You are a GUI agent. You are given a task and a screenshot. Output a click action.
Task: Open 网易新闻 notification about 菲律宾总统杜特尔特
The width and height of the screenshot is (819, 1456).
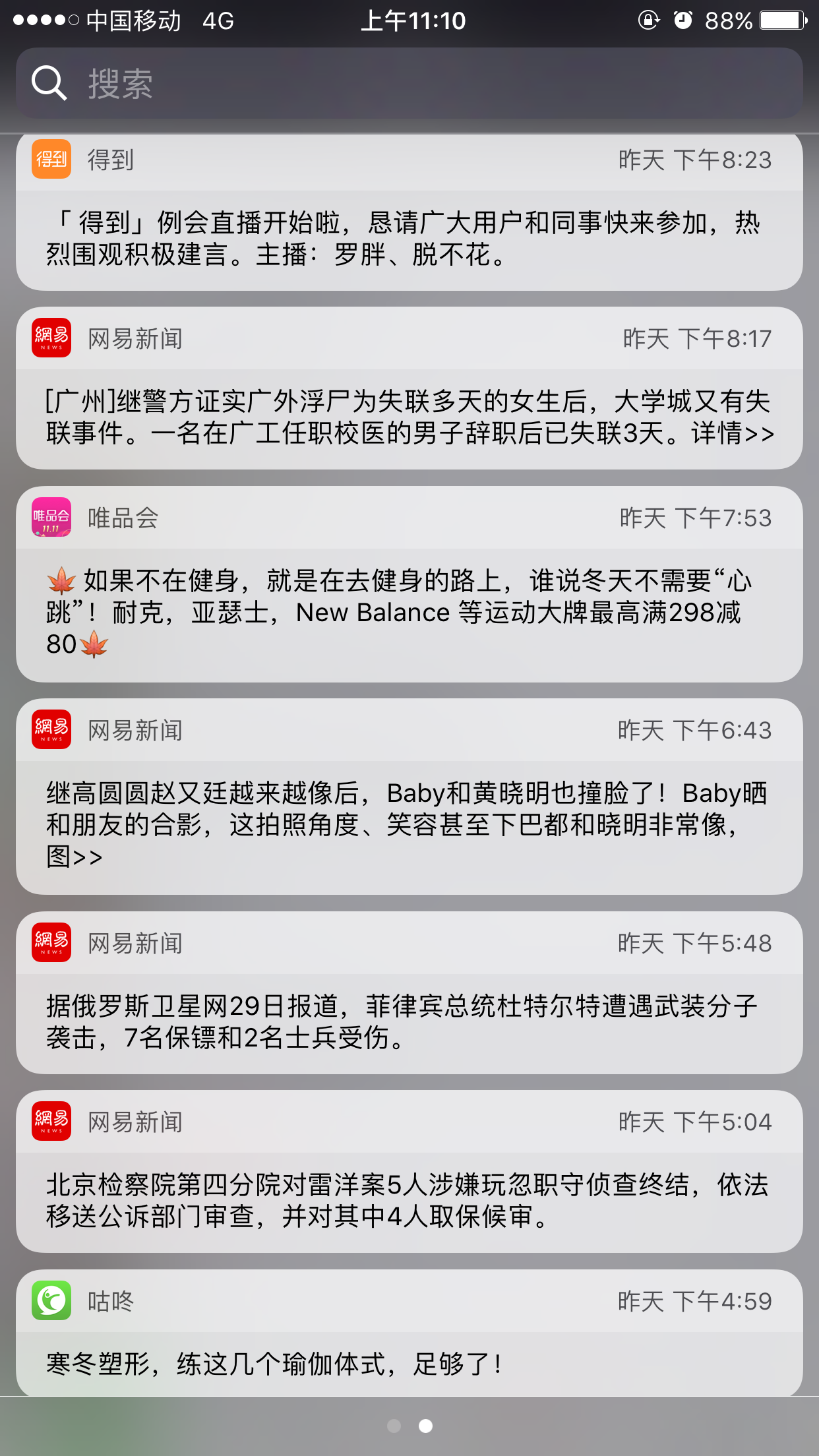409,992
